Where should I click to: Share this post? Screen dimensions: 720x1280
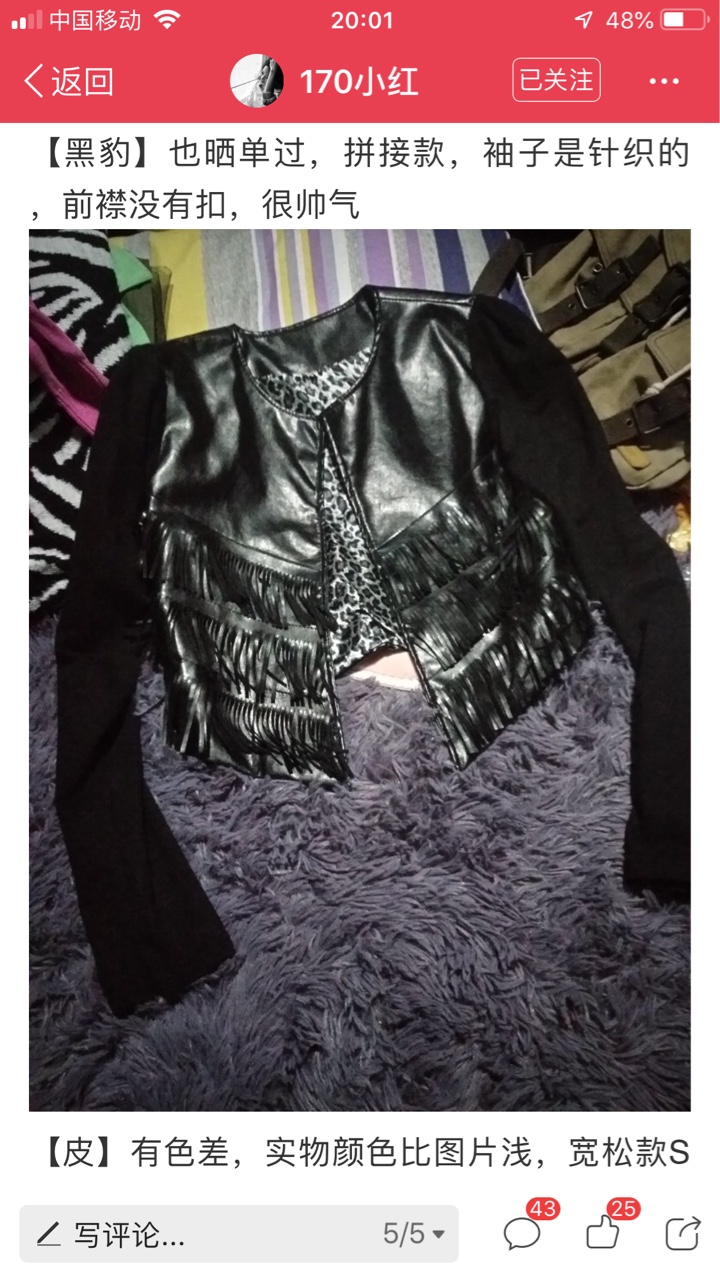(x=683, y=1233)
